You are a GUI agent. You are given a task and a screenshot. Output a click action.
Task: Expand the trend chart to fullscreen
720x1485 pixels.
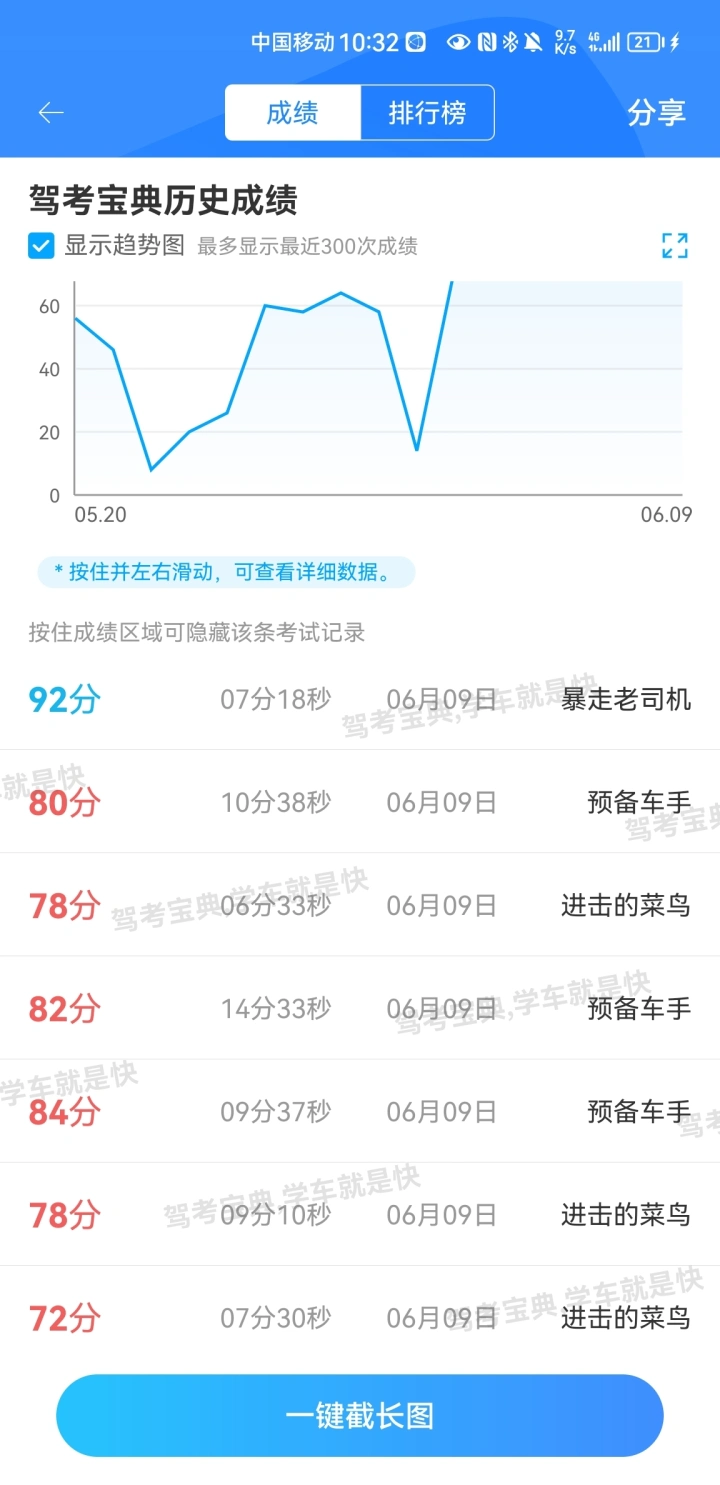click(675, 246)
